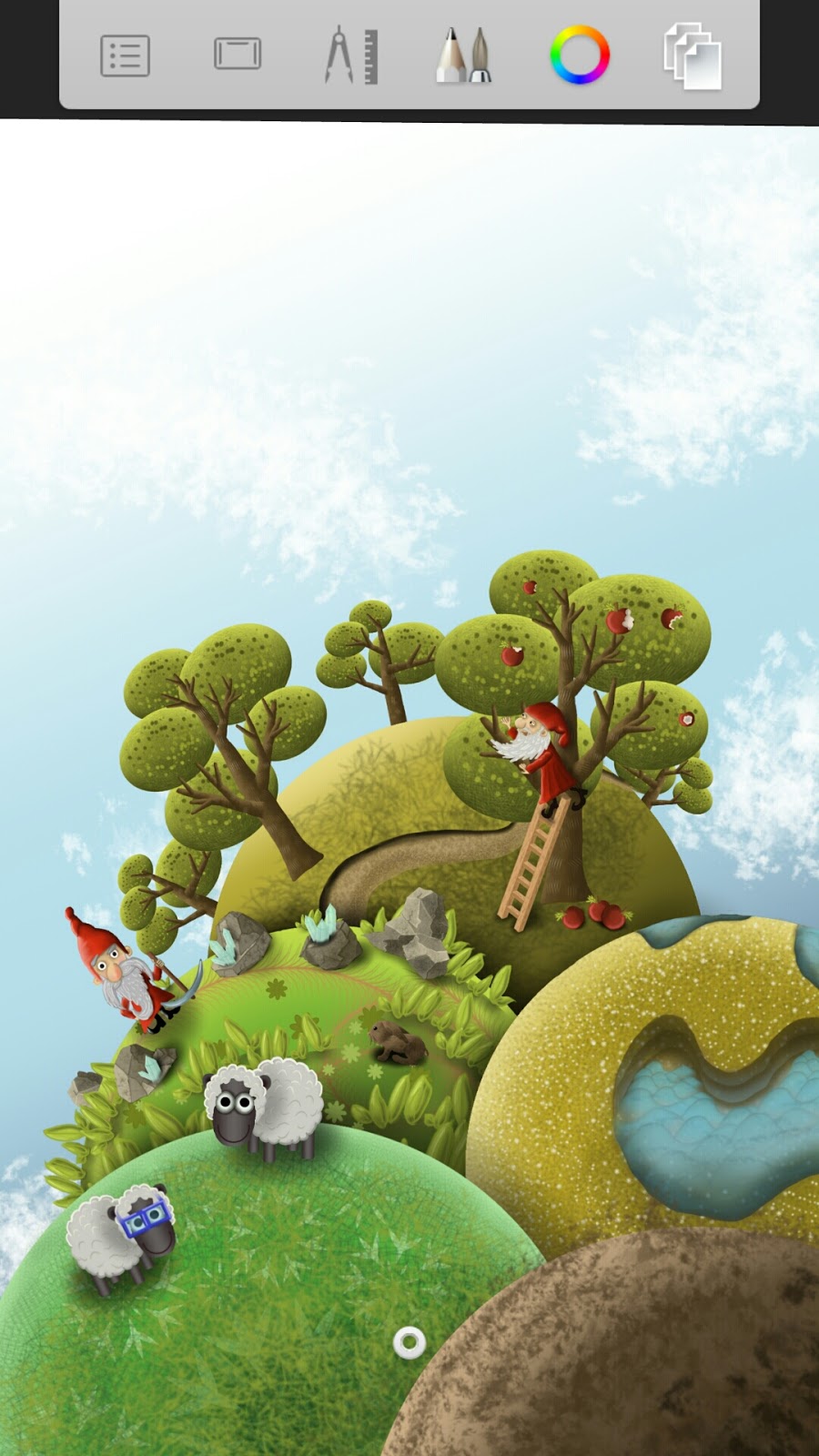
Task: Open the main menu list icon
Action: click(125, 56)
